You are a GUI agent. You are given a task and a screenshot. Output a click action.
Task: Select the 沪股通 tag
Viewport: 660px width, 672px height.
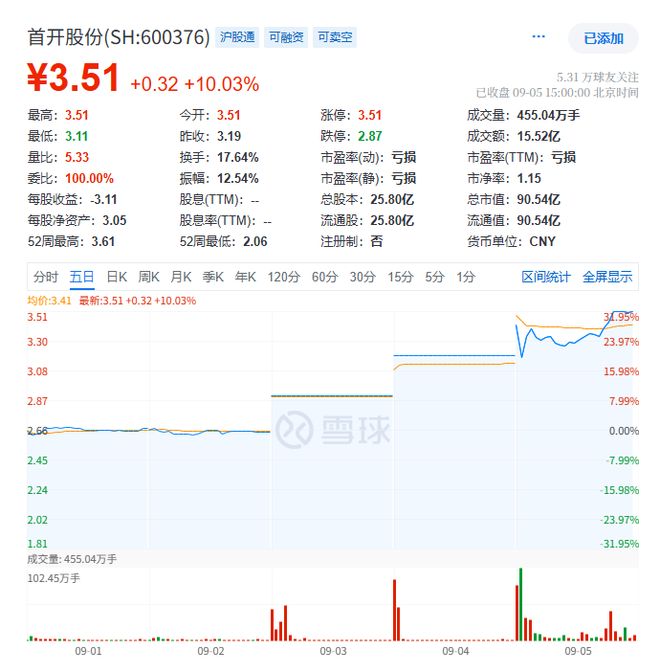click(235, 37)
